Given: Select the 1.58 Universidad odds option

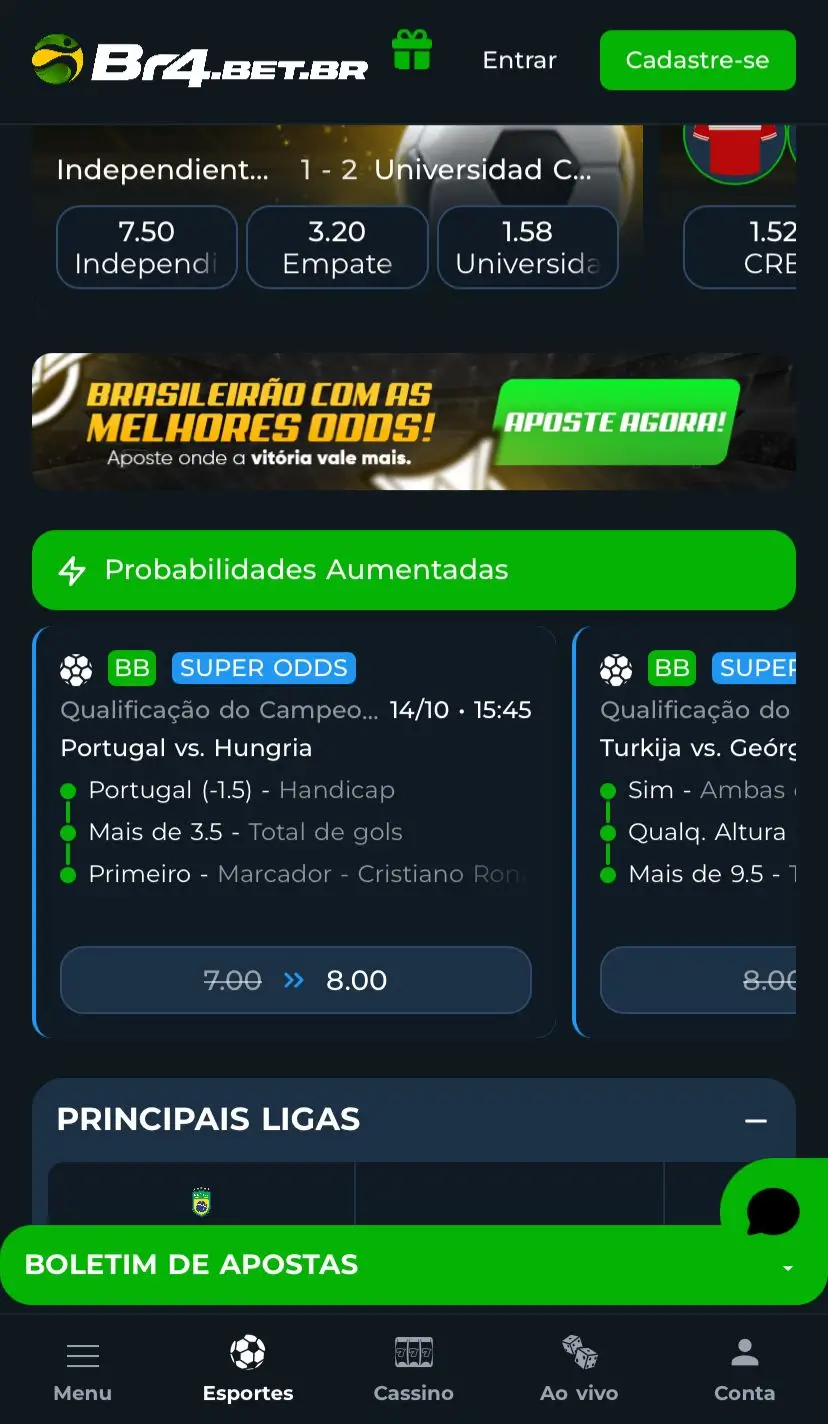Looking at the screenshot, I should tap(527, 247).
